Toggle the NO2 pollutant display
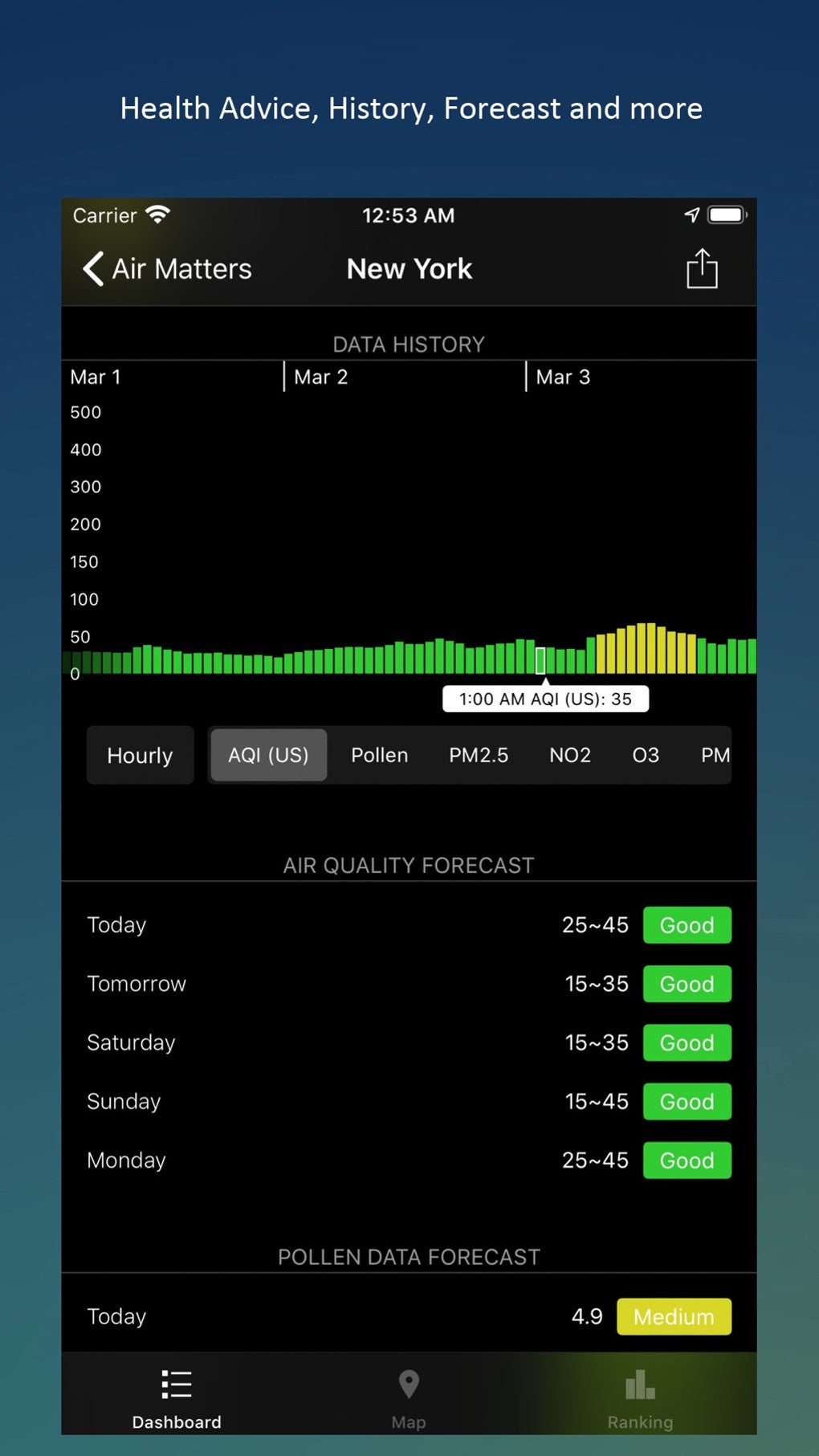819x1456 pixels. 570,755
